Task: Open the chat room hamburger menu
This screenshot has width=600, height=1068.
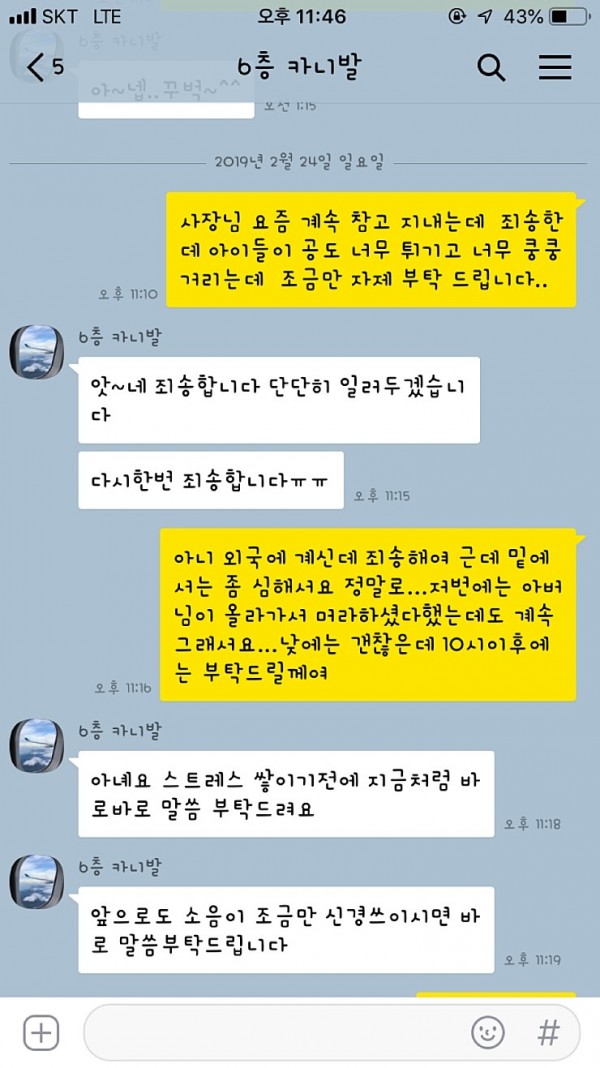Action: click(555, 68)
